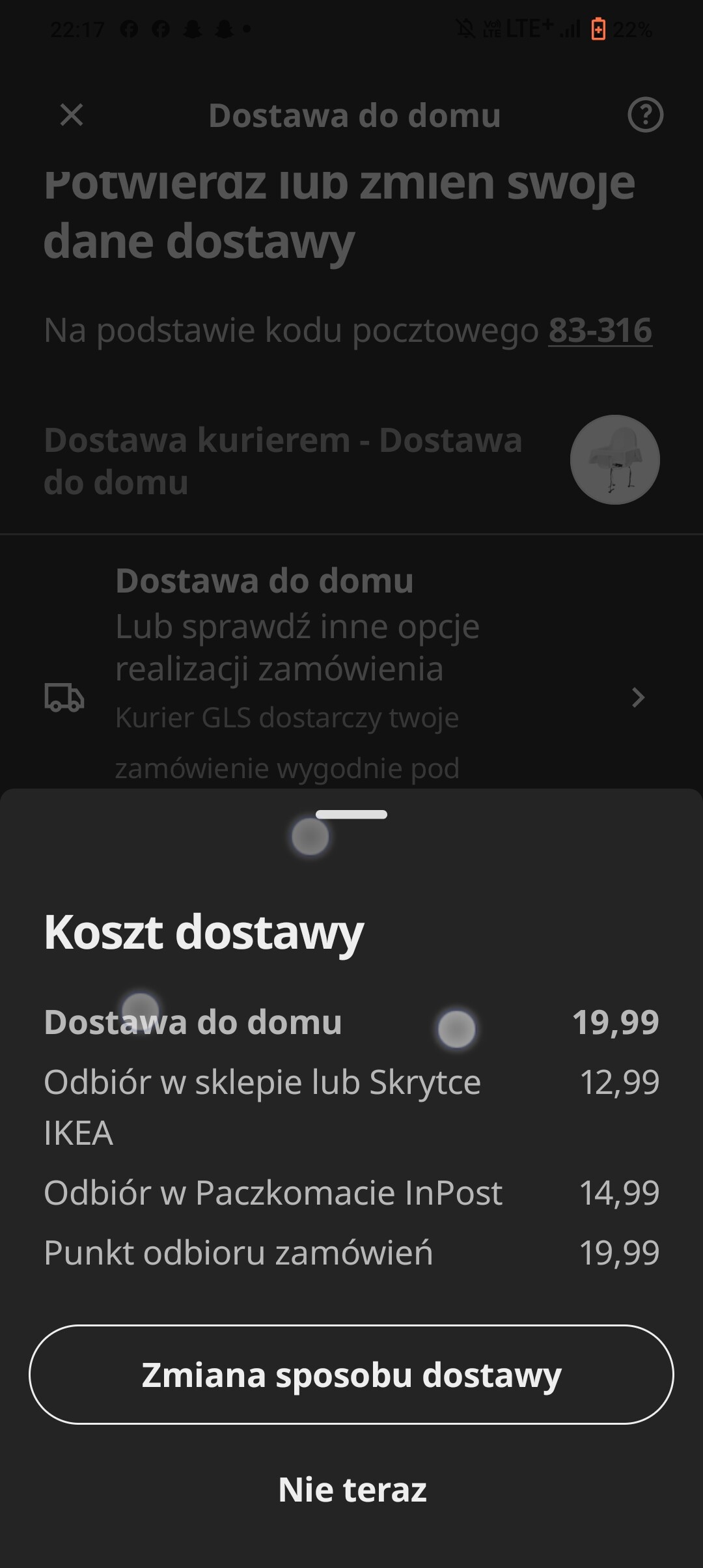The image size is (703, 1568).
Task: Dismiss the sheet with Nie teraz
Action: (x=351, y=1489)
